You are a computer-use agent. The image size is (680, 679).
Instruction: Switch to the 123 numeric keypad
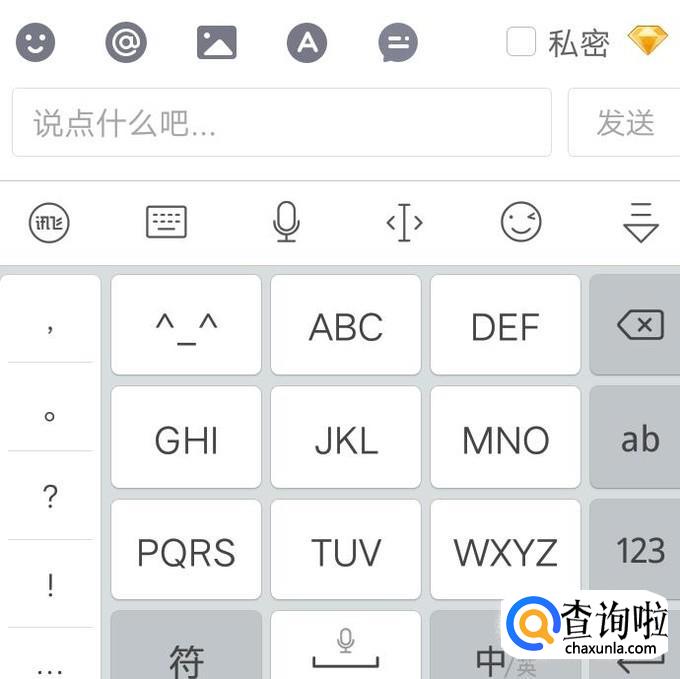tap(640, 550)
